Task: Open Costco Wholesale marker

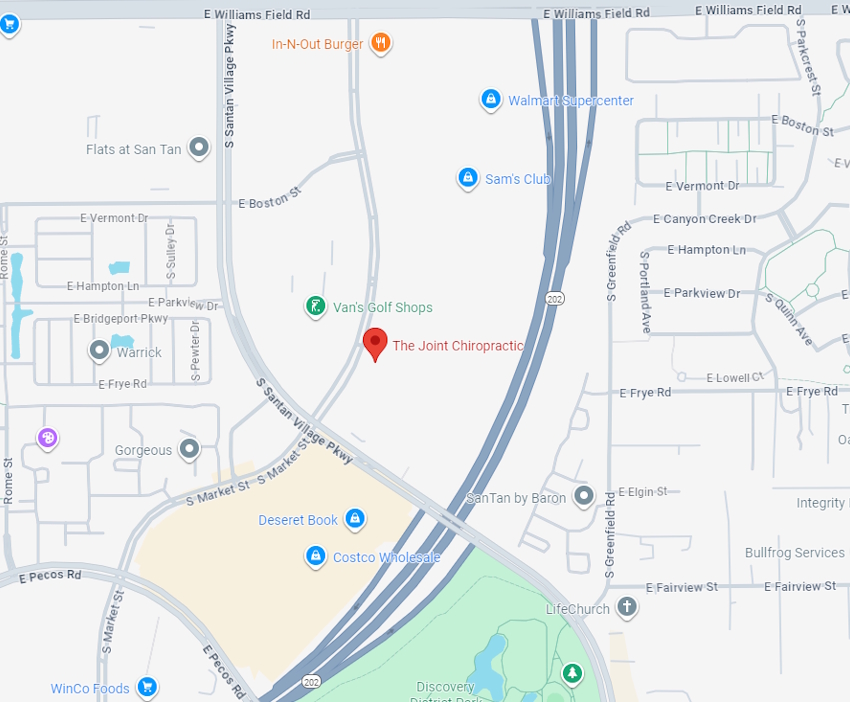Action: click(x=316, y=556)
